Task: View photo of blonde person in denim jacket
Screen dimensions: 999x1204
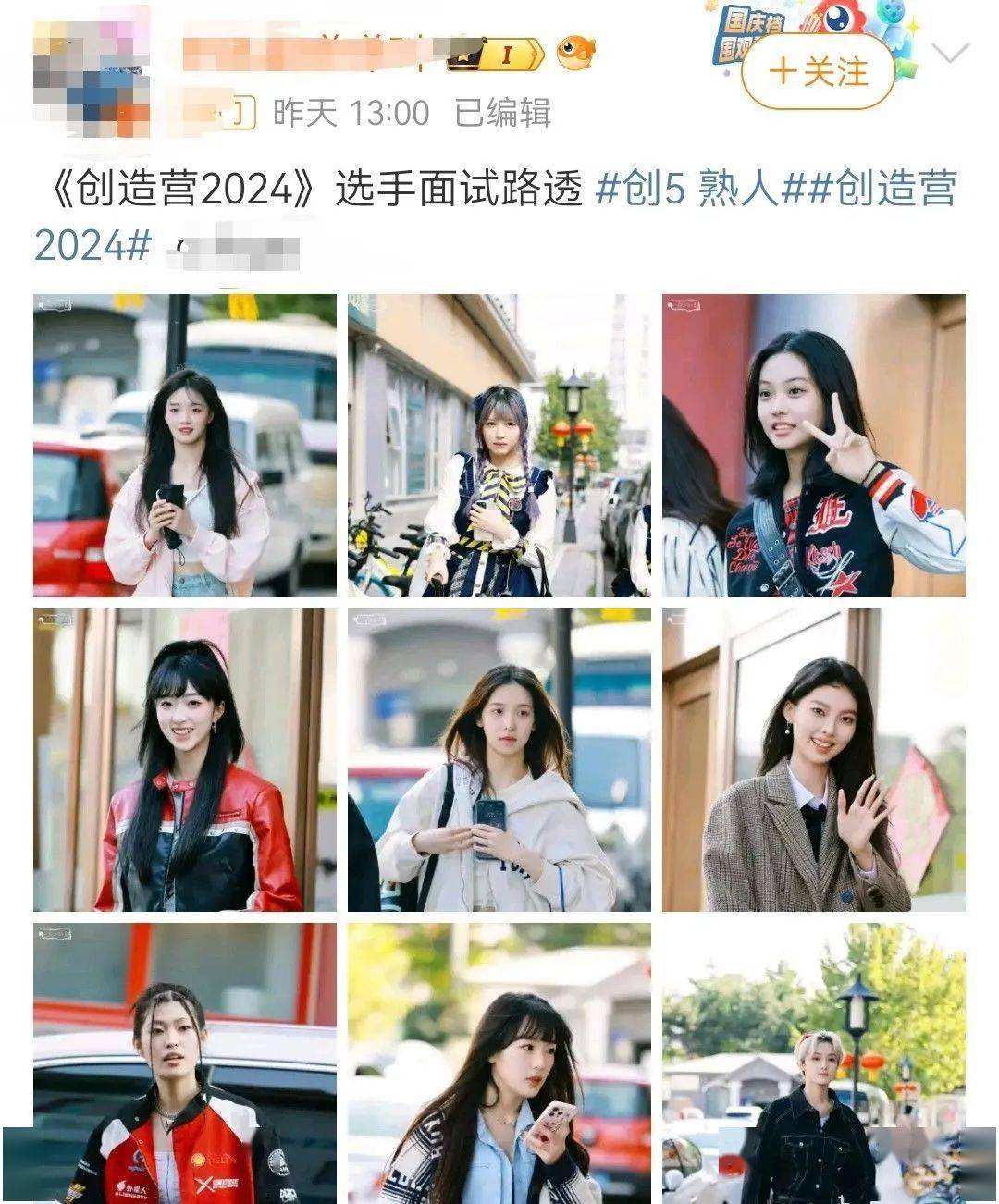Action: coord(814,1063)
